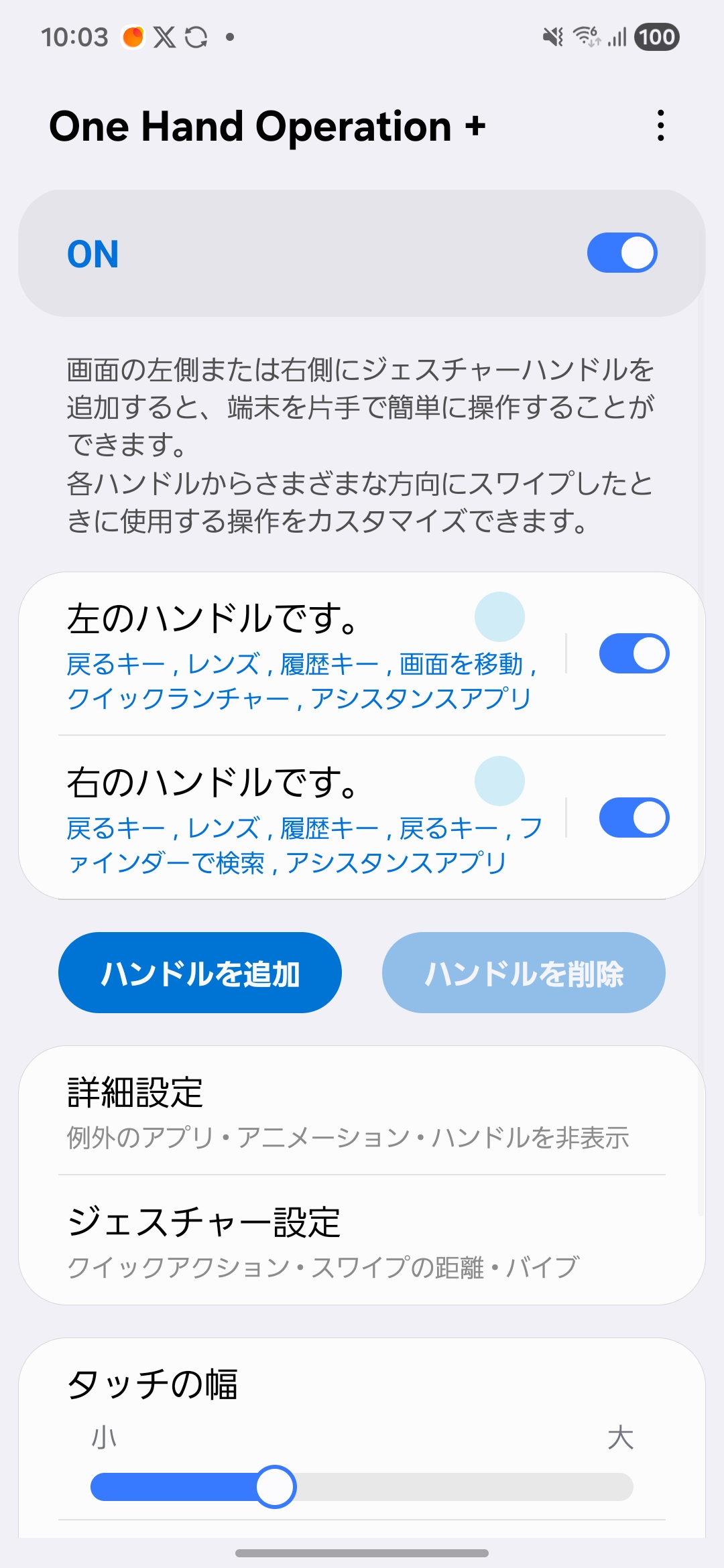The height and width of the screenshot is (1568, 724).
Task: Open the 右のハンドルです settings row
Action: coord(295,818)
